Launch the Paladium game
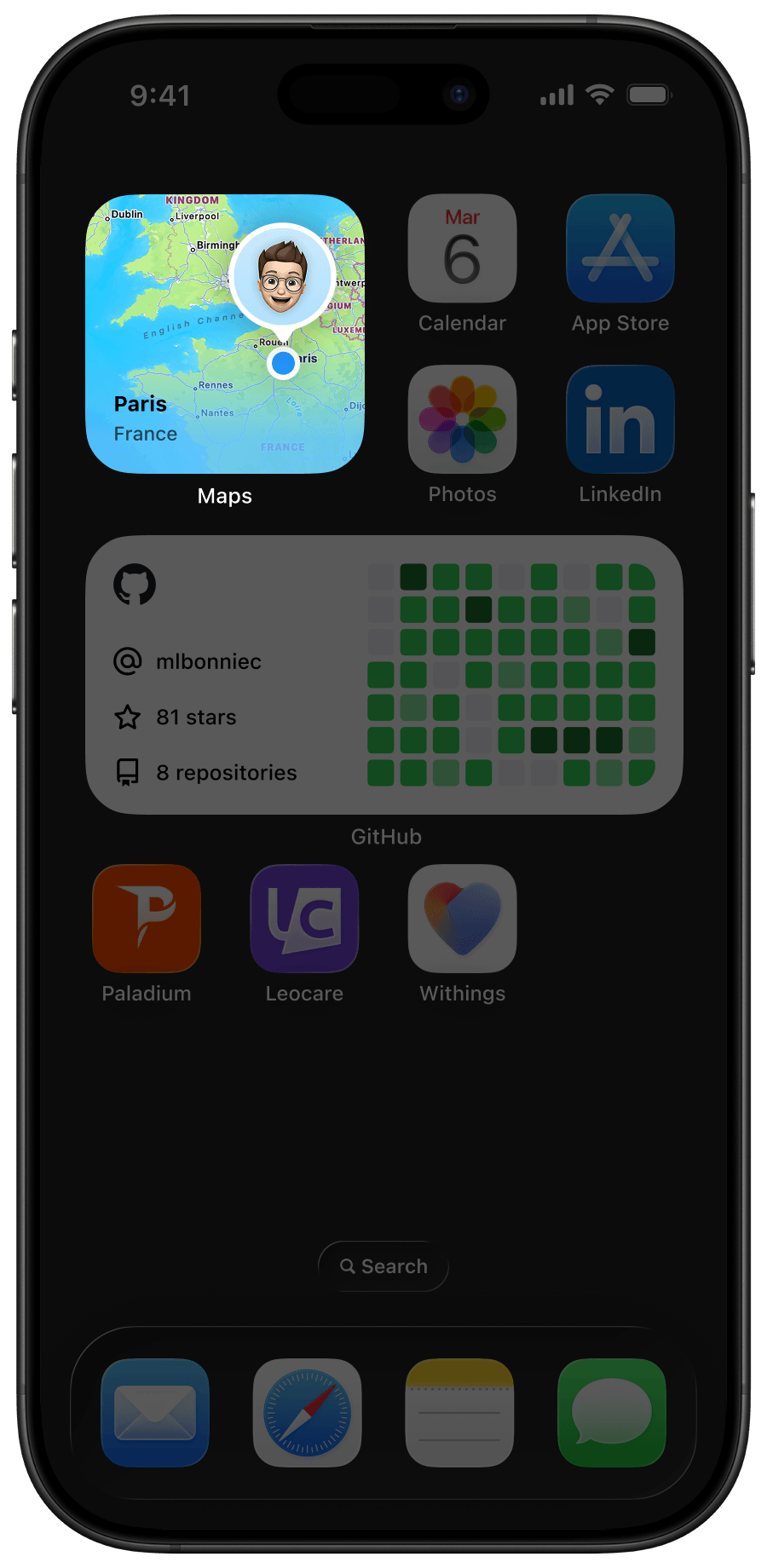The width and height of the screenshot is (767, 1568). [147, 918]
